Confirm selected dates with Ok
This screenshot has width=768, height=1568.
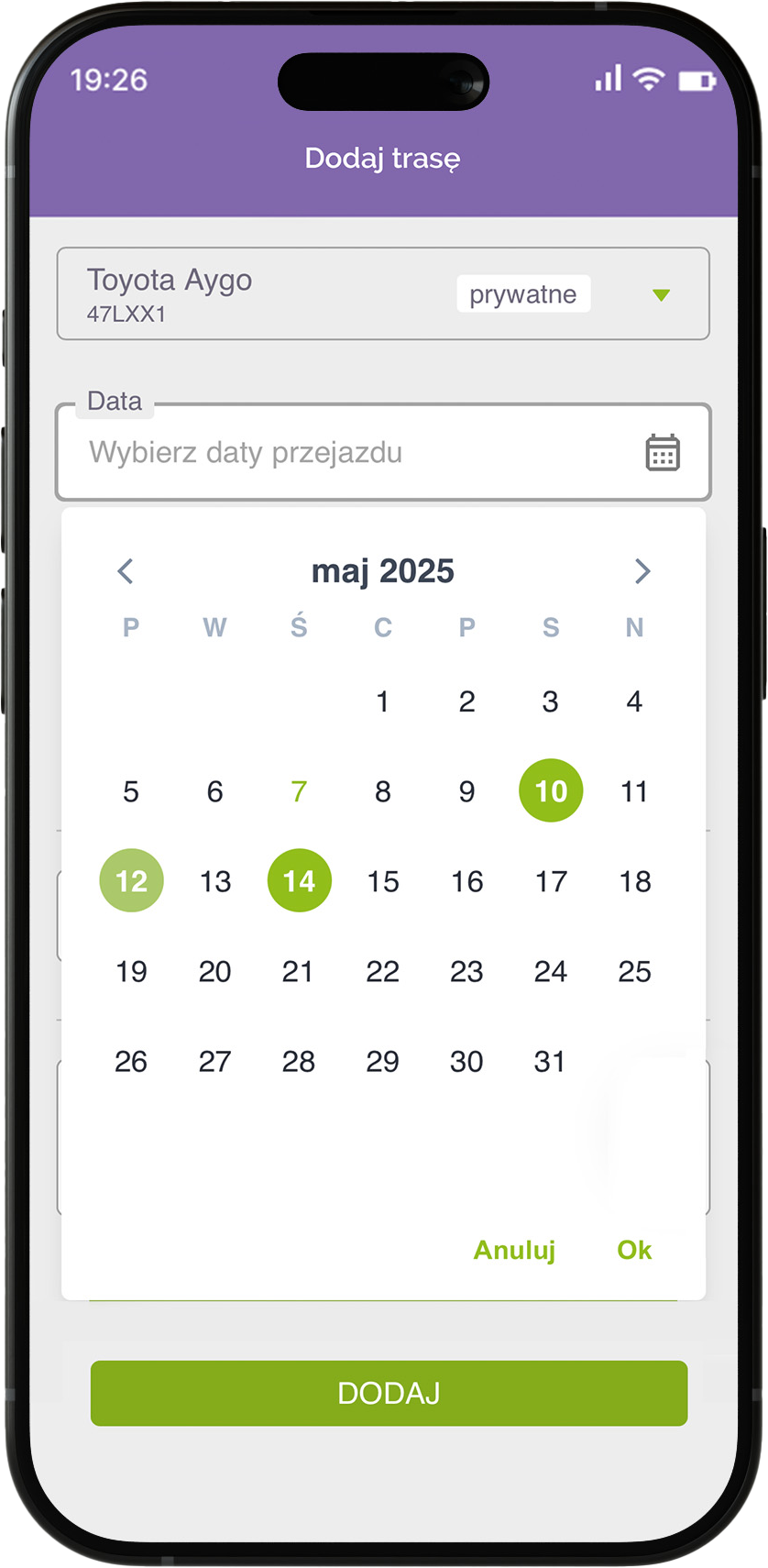click(x=634, y=1250)
